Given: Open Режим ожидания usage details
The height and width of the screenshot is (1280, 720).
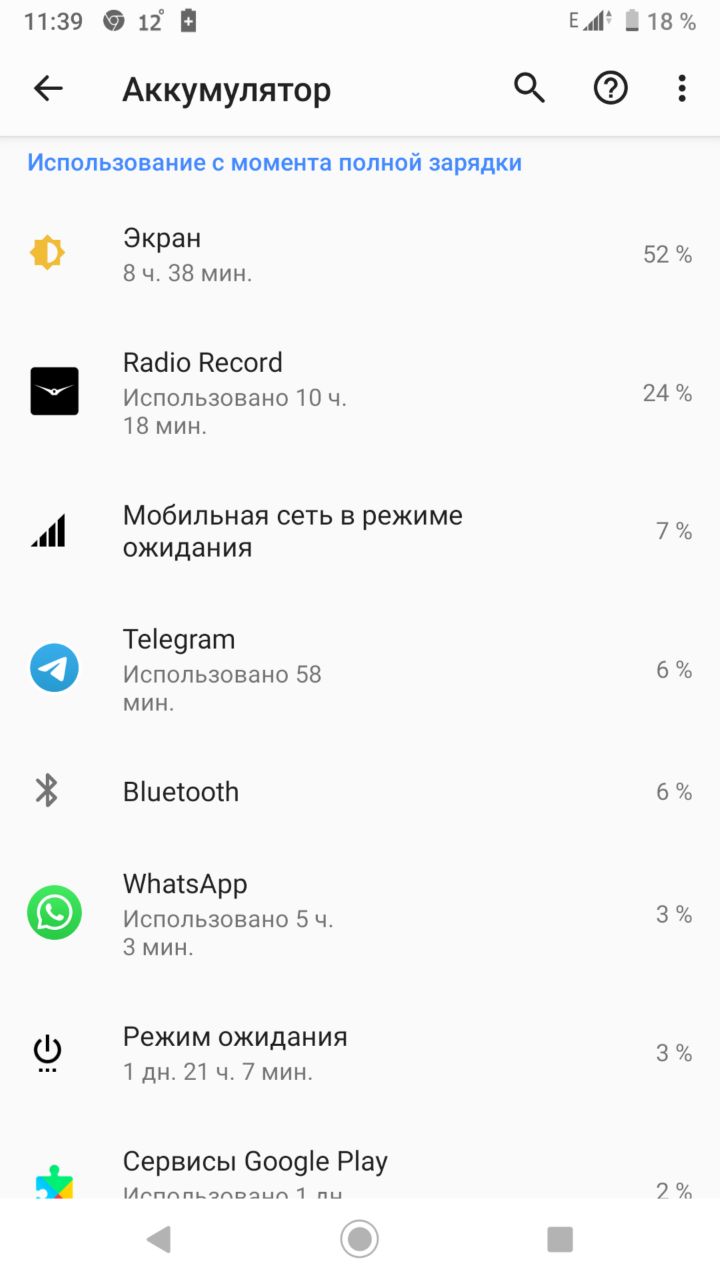Looking at the screenshot, I should tap(360, 1053).
